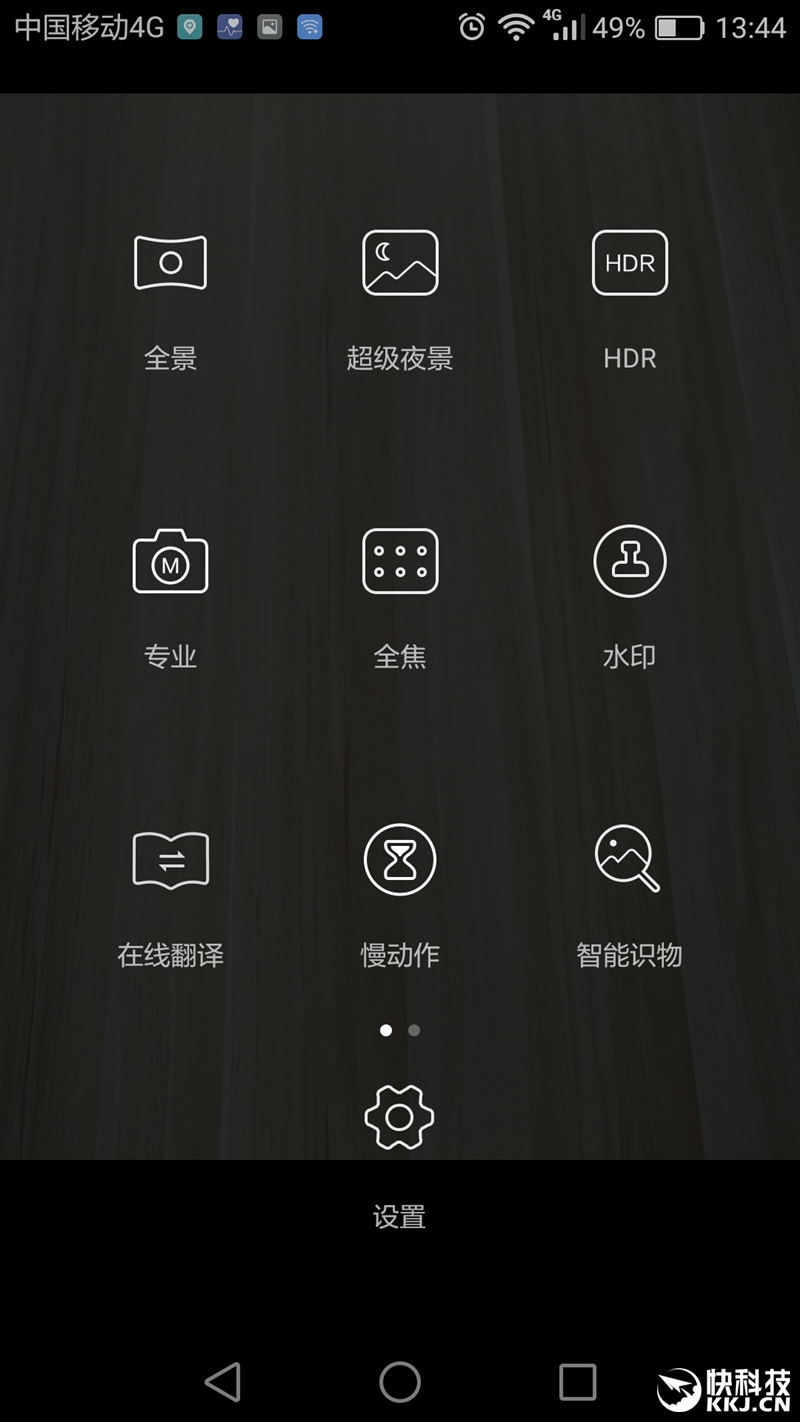
Task: Open the Online Translate (在线翻译) mode
Action: point(170,860)
